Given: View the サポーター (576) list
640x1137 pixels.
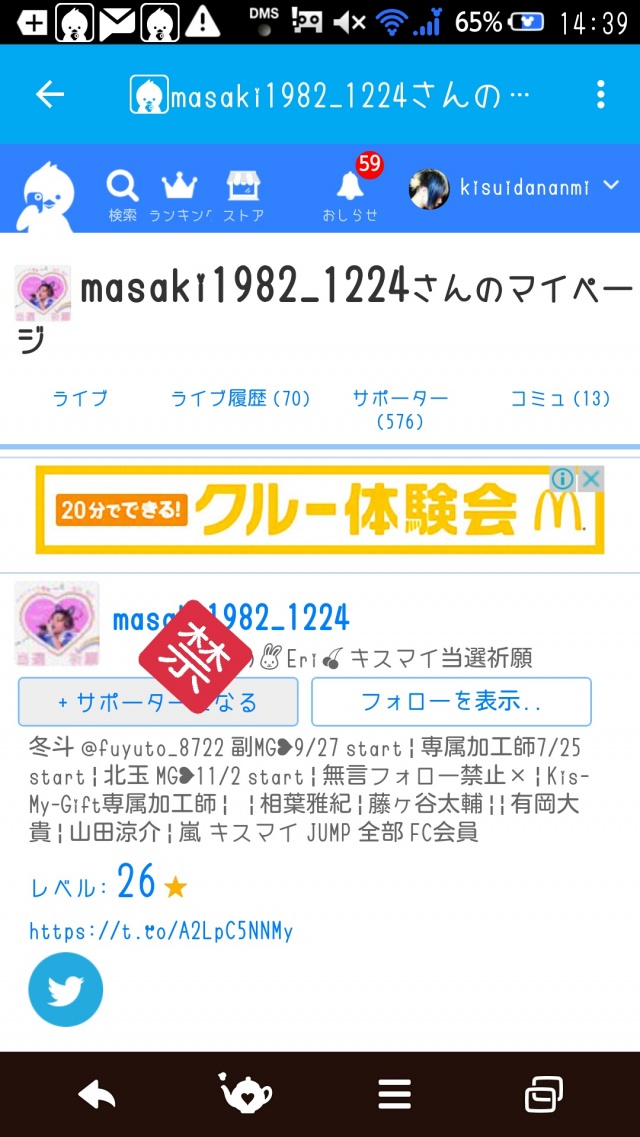Looking at the screenshot, I should (400, 409).
